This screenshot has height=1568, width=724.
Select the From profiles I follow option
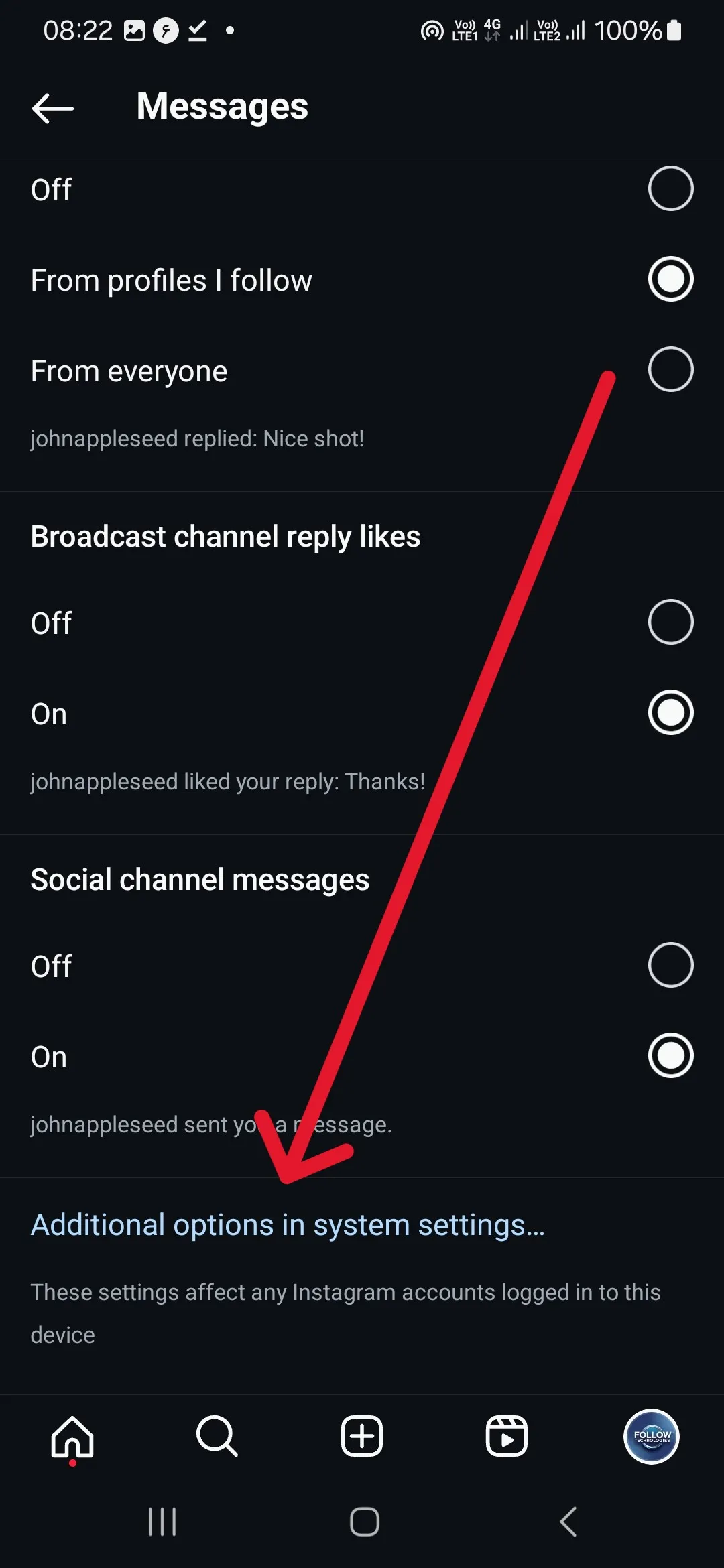click(x=670, y=279)
